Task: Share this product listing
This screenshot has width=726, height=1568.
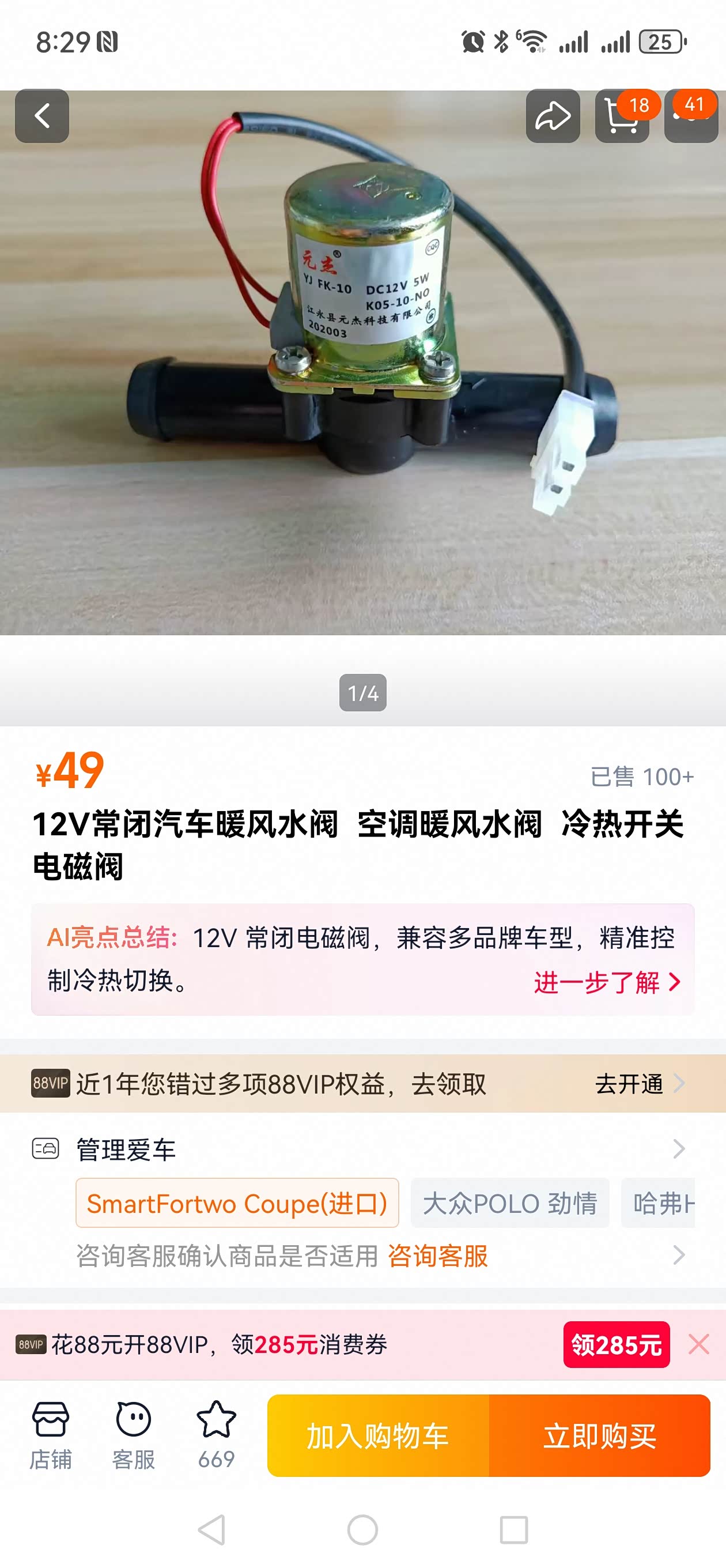Action: pos(553,116)
